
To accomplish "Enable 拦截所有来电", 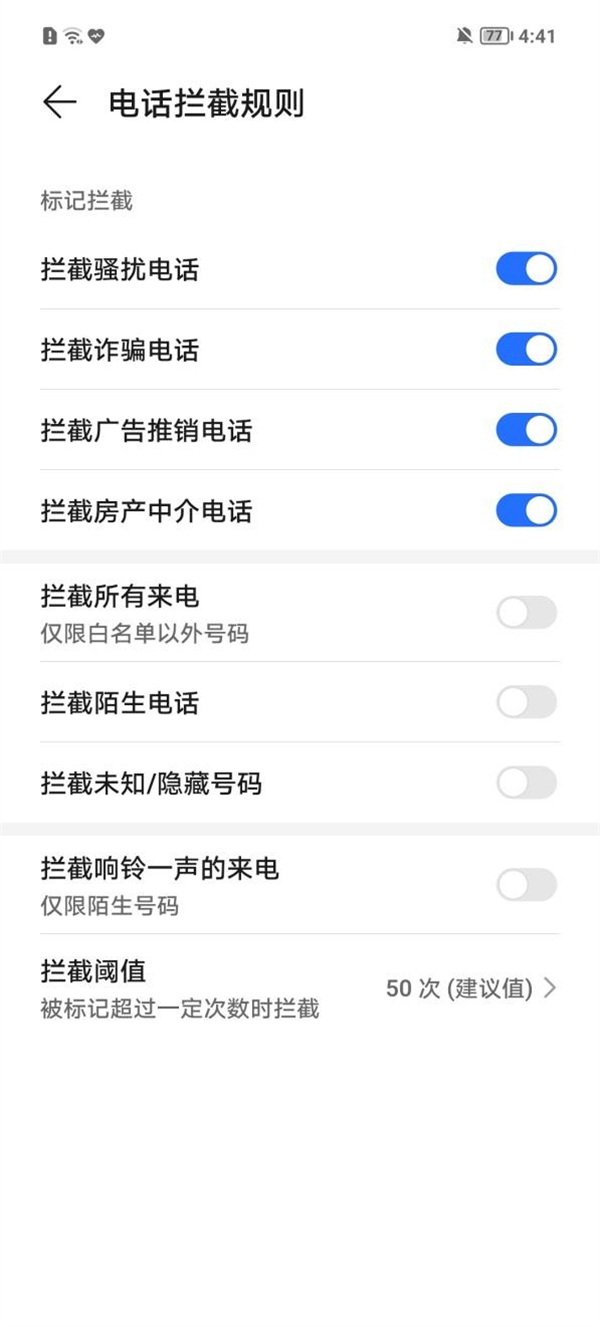I will click(526, 612).
